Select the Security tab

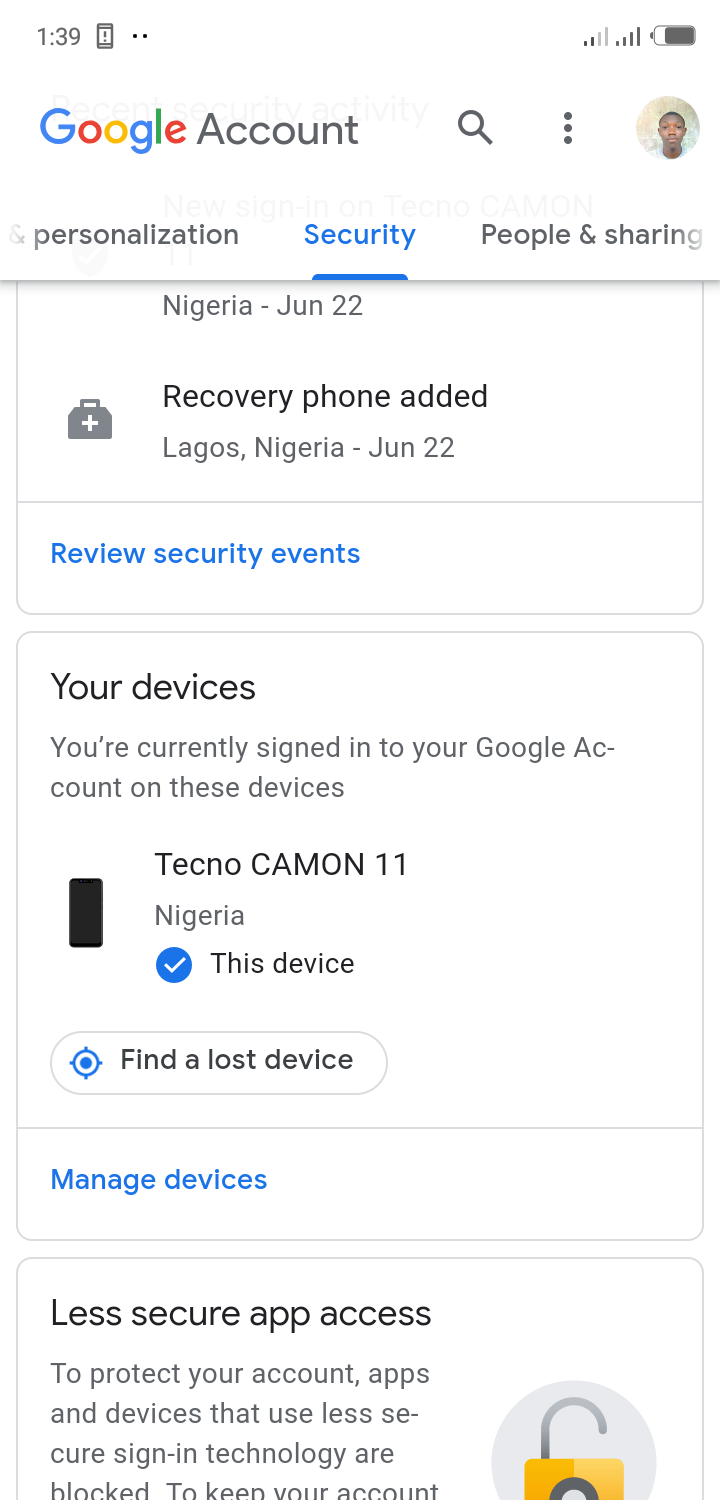(x=359, y=235)
